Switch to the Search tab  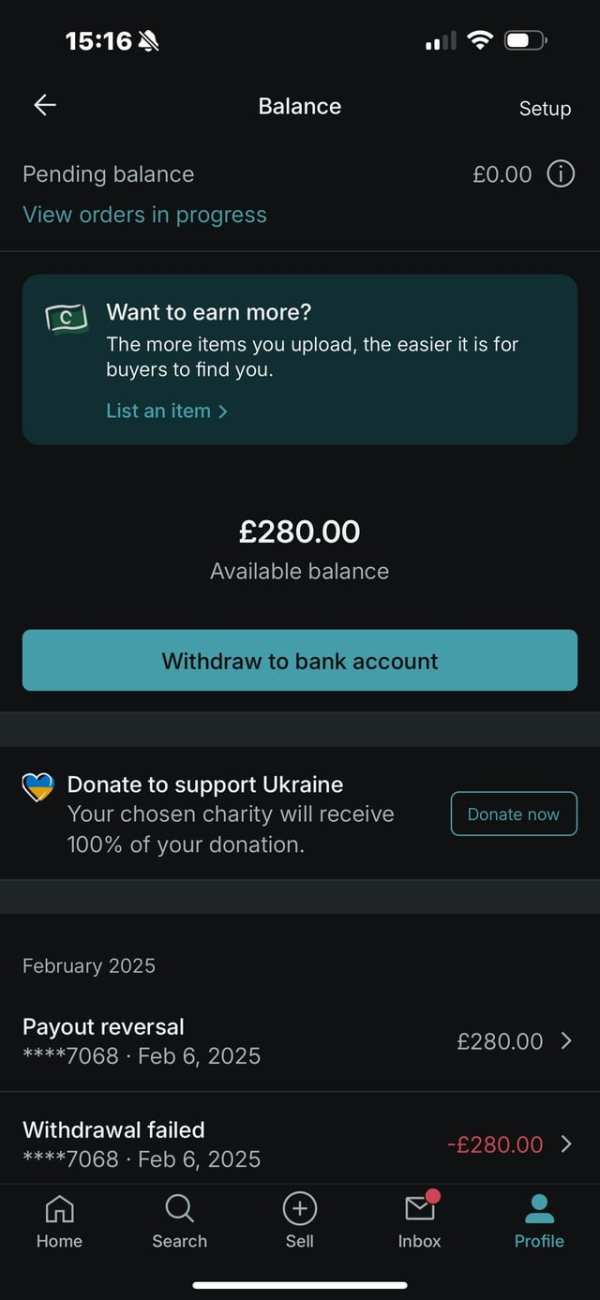pos(179,1222)
